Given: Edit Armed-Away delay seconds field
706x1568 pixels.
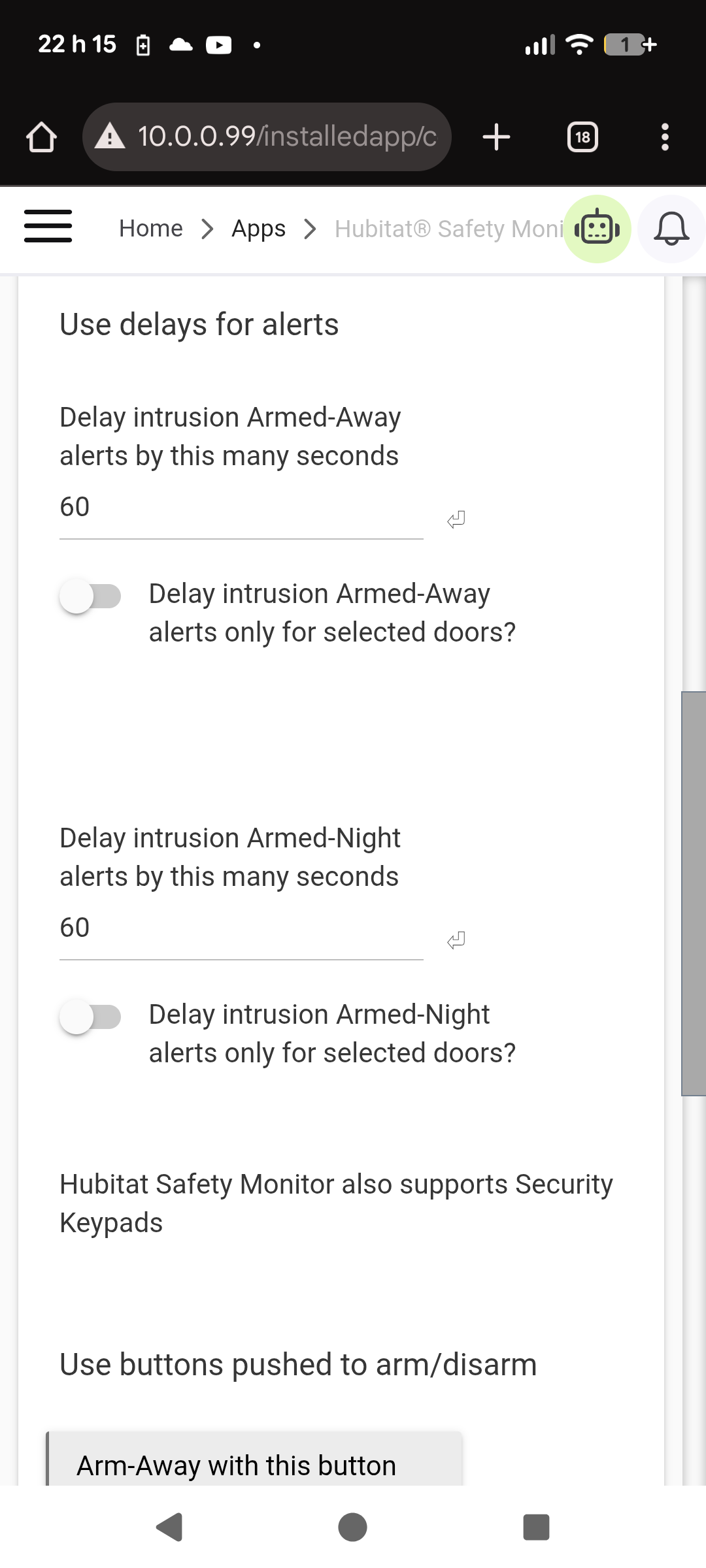Looking at the screenshot, I should [241, 508].
